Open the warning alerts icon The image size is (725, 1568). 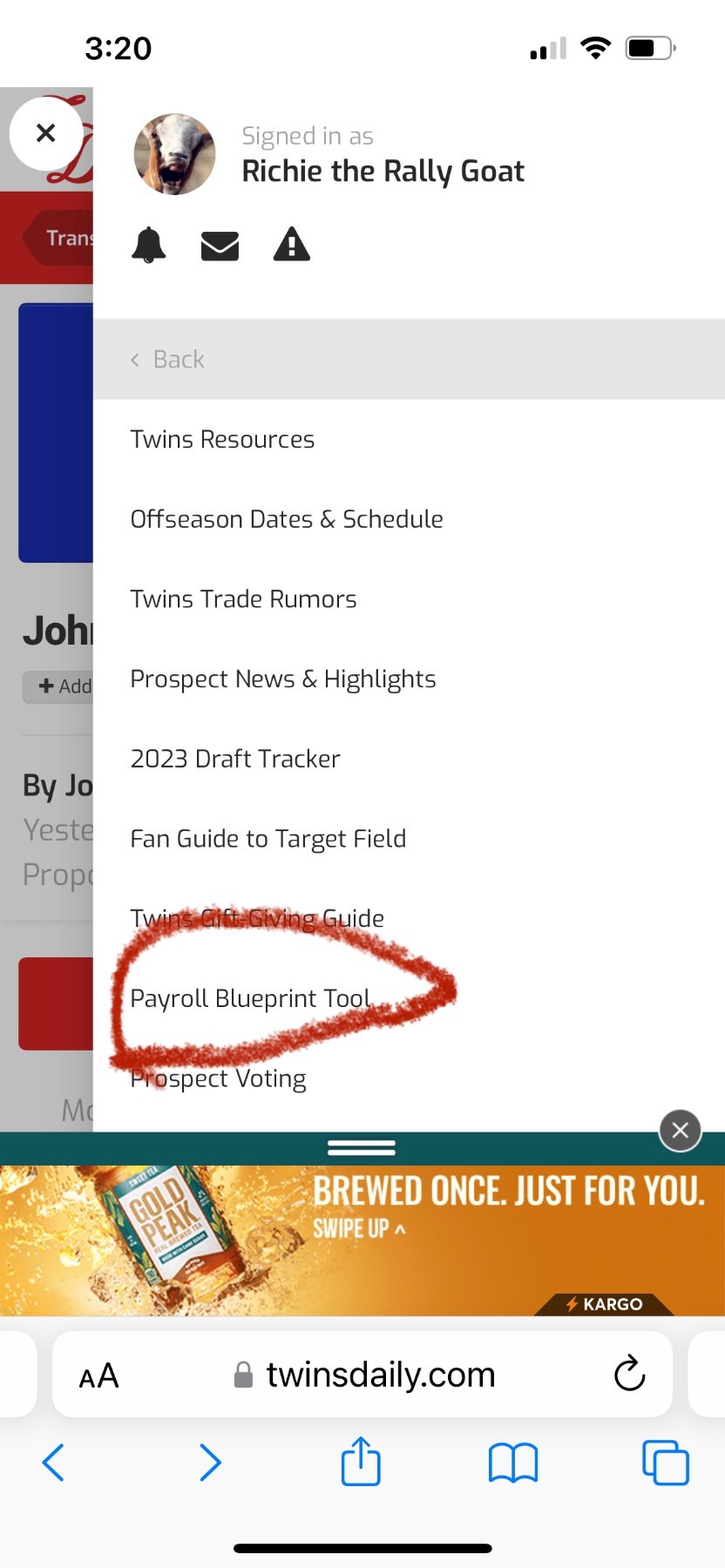coord(291,245)
